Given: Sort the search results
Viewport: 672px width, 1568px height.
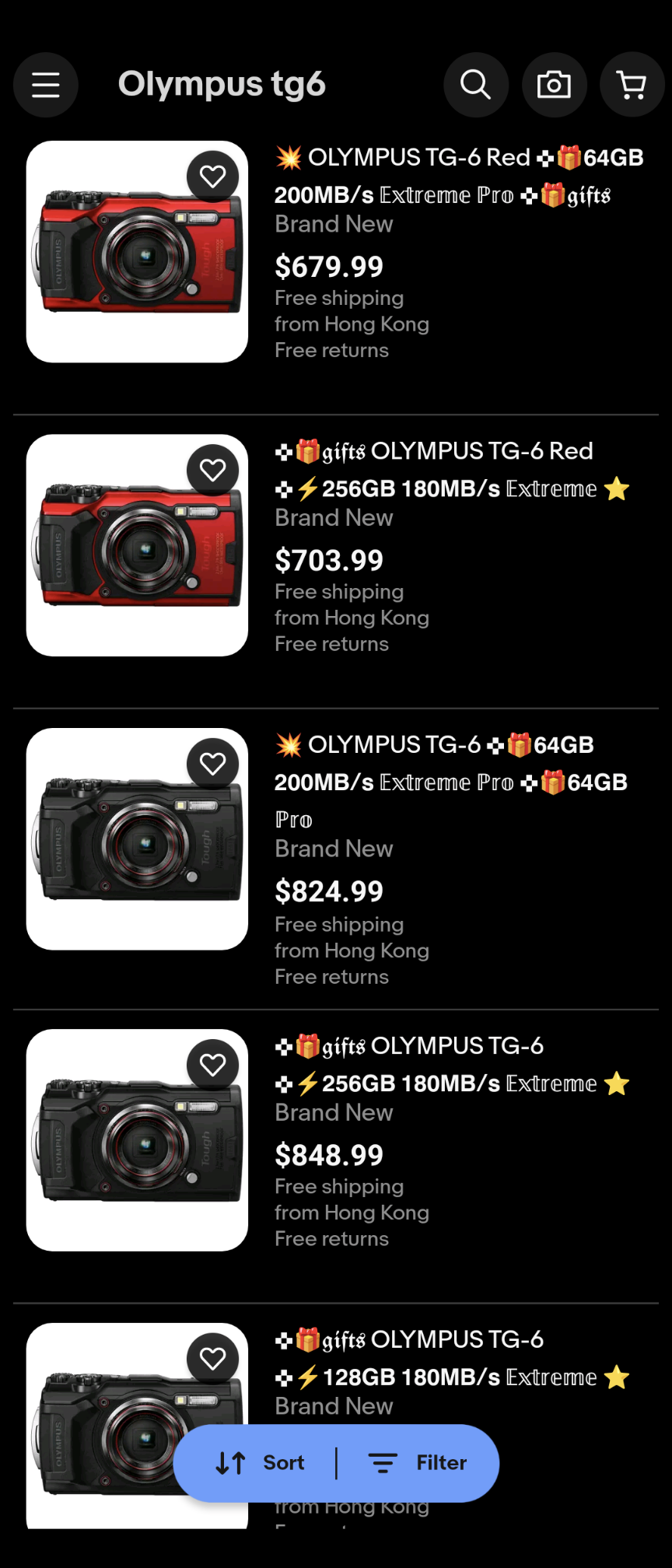Looking at the screenshot, I should [x=261, y=1463].
